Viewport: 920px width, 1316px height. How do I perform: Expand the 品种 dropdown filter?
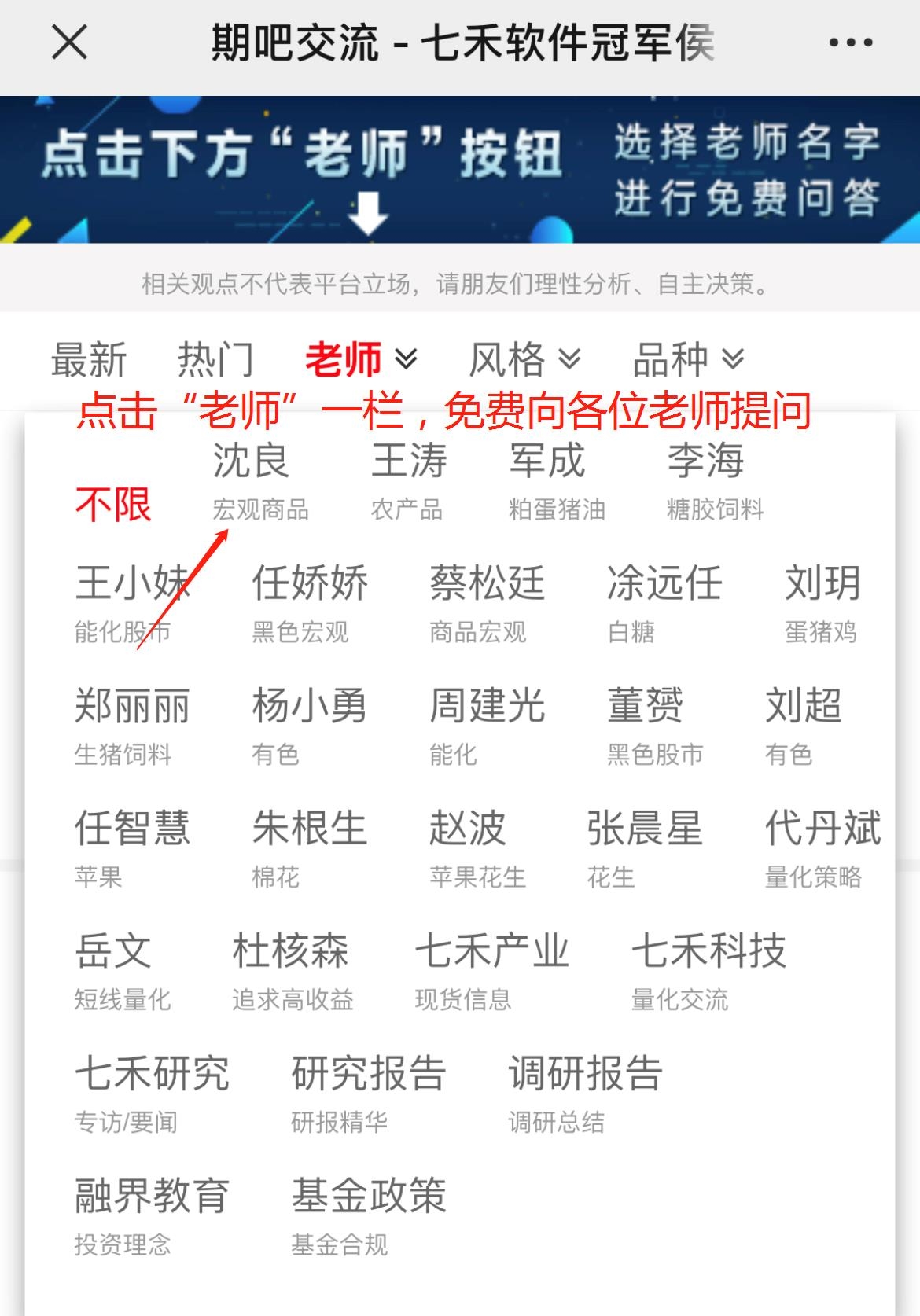coord(688,360)
